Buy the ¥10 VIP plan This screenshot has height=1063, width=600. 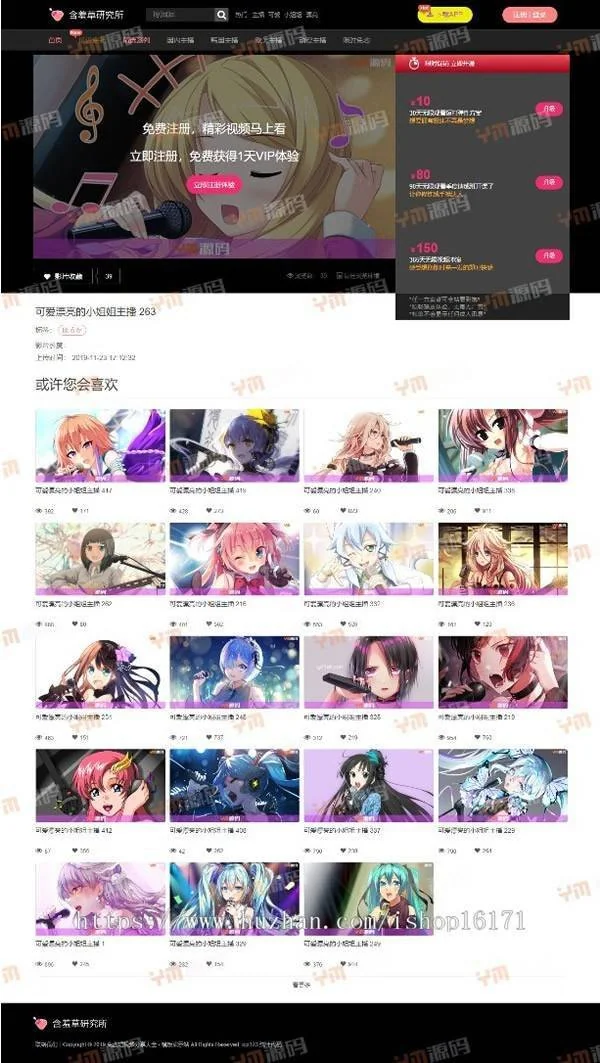549,109
